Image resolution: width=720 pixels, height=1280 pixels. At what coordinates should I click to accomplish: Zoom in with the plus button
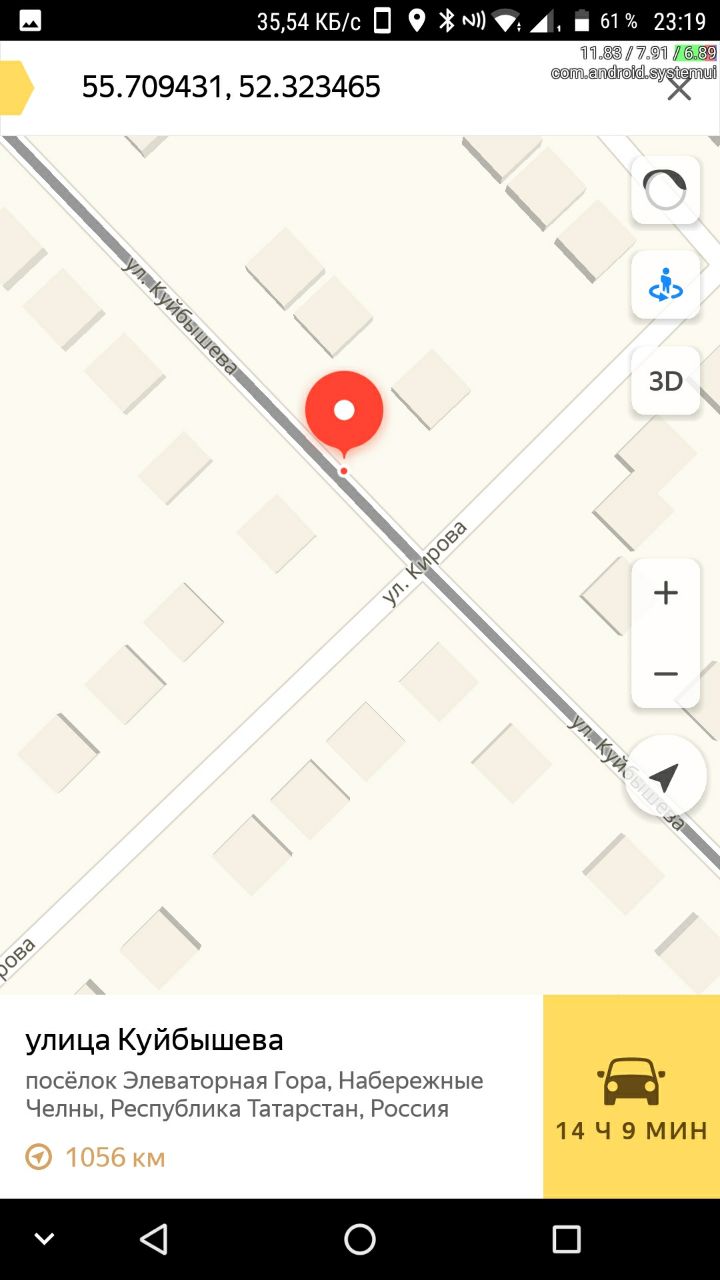coord(666,593)
